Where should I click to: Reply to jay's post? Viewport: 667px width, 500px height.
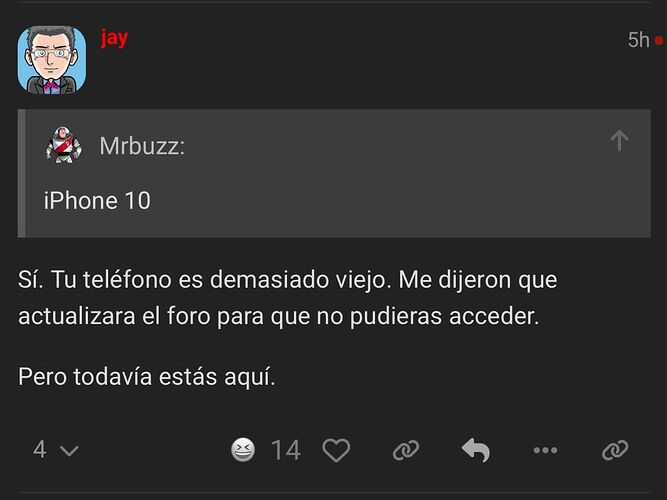(x=475, y=450)
